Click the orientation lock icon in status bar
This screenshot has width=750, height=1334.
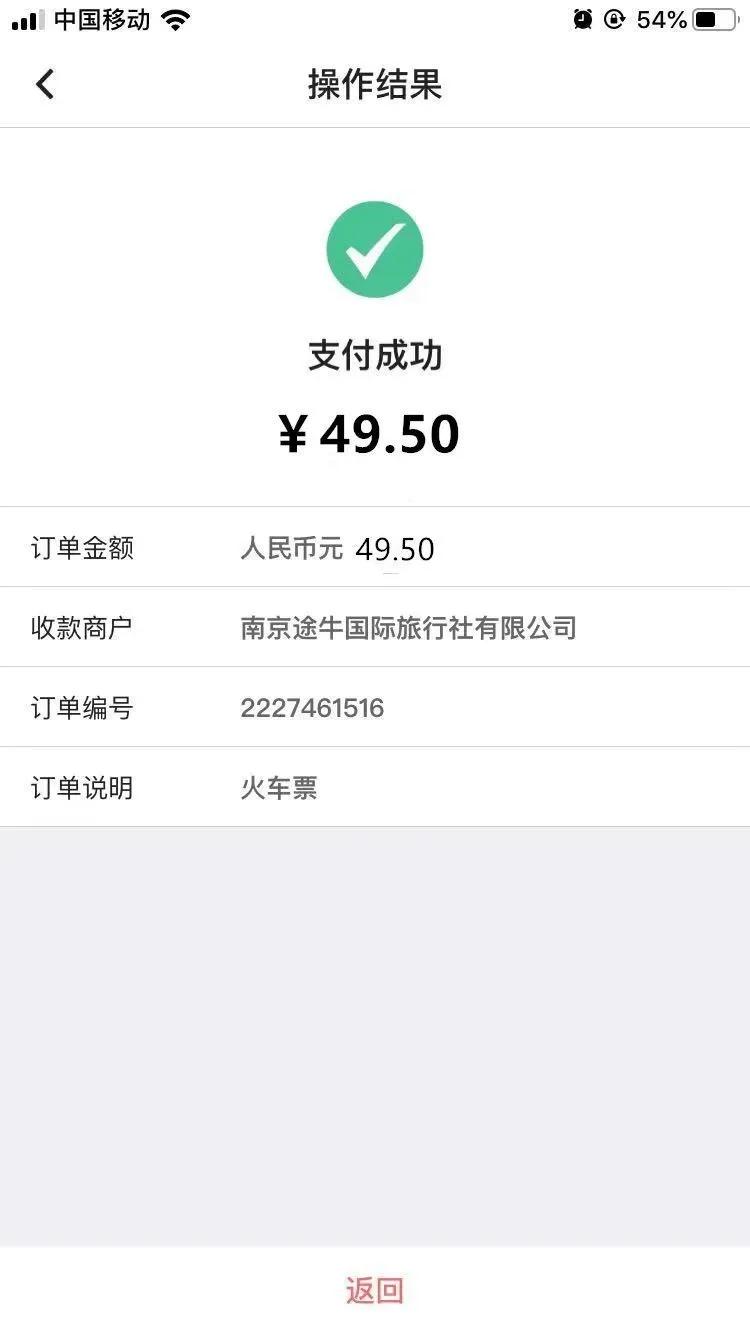tap(614, 18)
